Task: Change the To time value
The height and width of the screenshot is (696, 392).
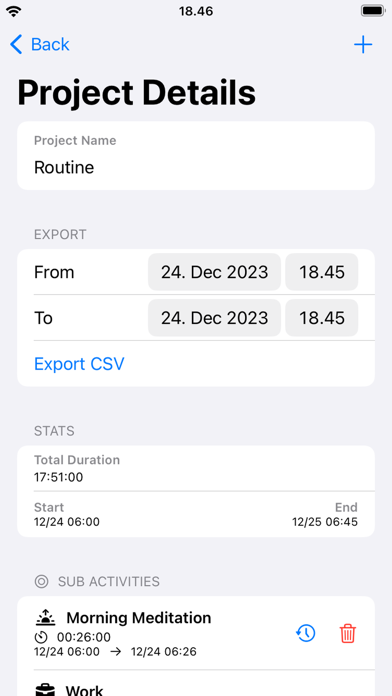Action: pyautogui.click(x=322, y=318)
